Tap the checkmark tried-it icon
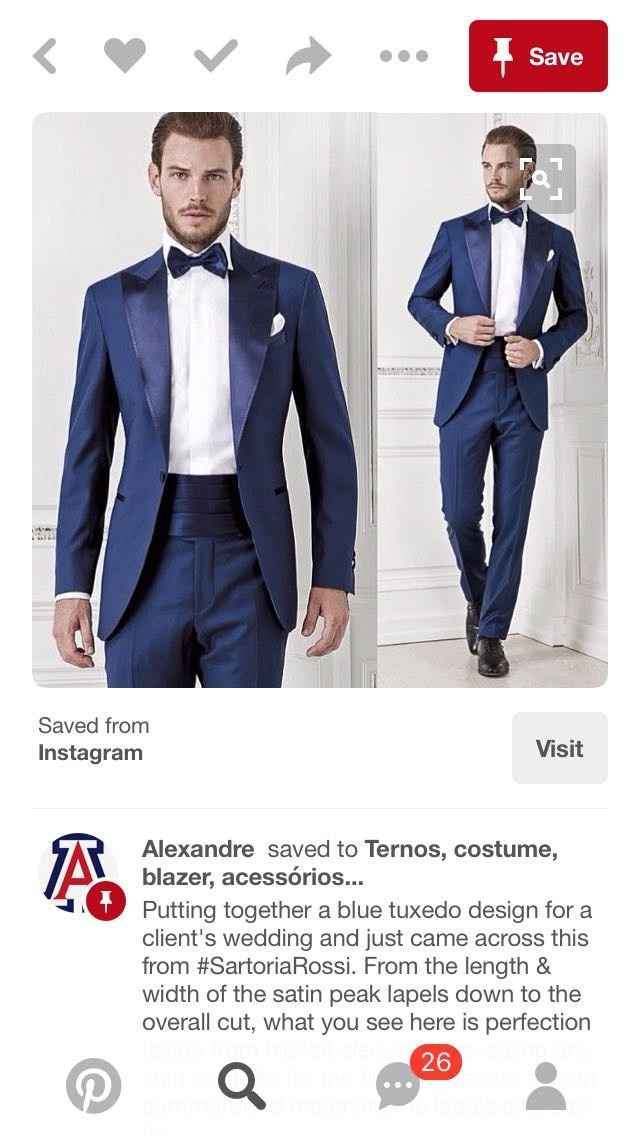The width and height of the screenshot is (640, 1136). tap(215, 57)
